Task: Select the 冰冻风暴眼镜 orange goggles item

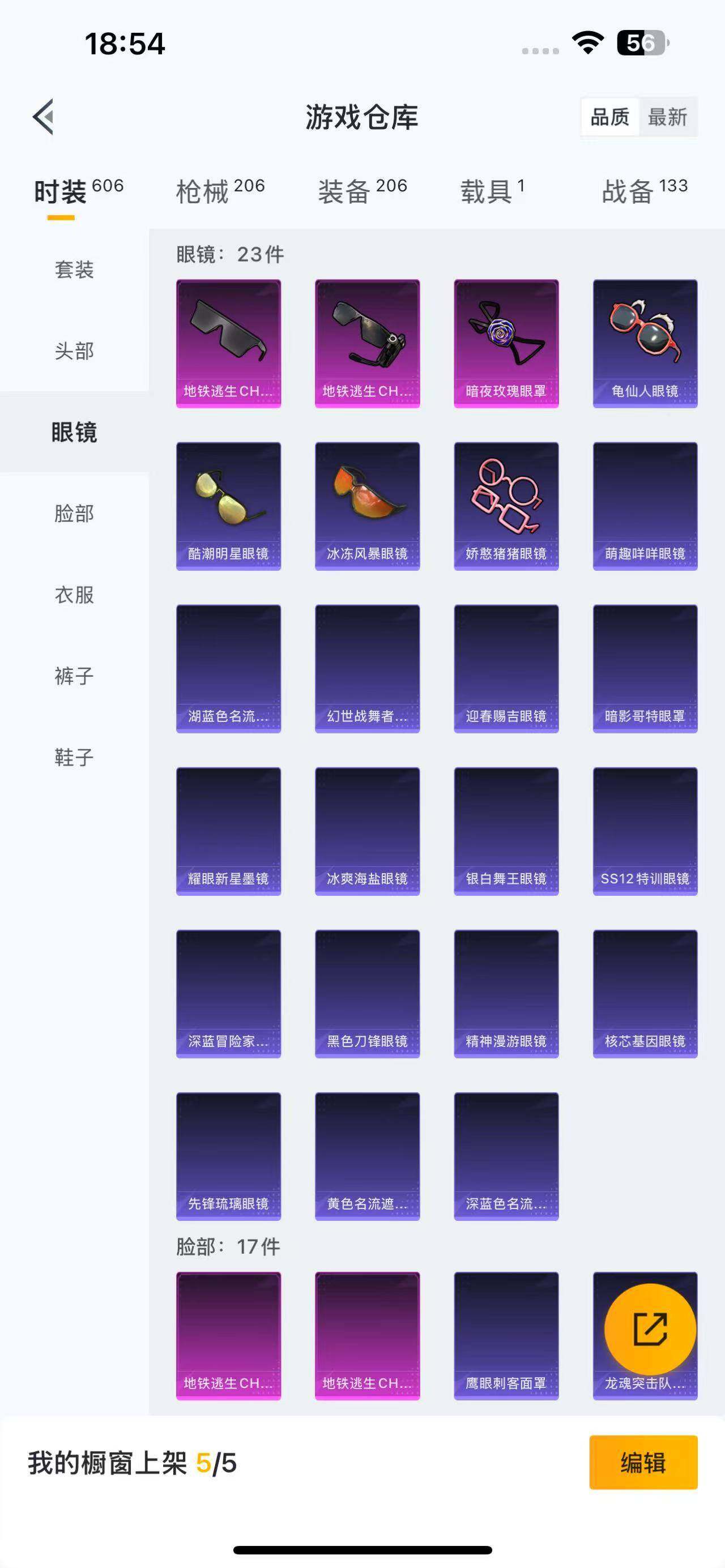Action: point(367,505)
